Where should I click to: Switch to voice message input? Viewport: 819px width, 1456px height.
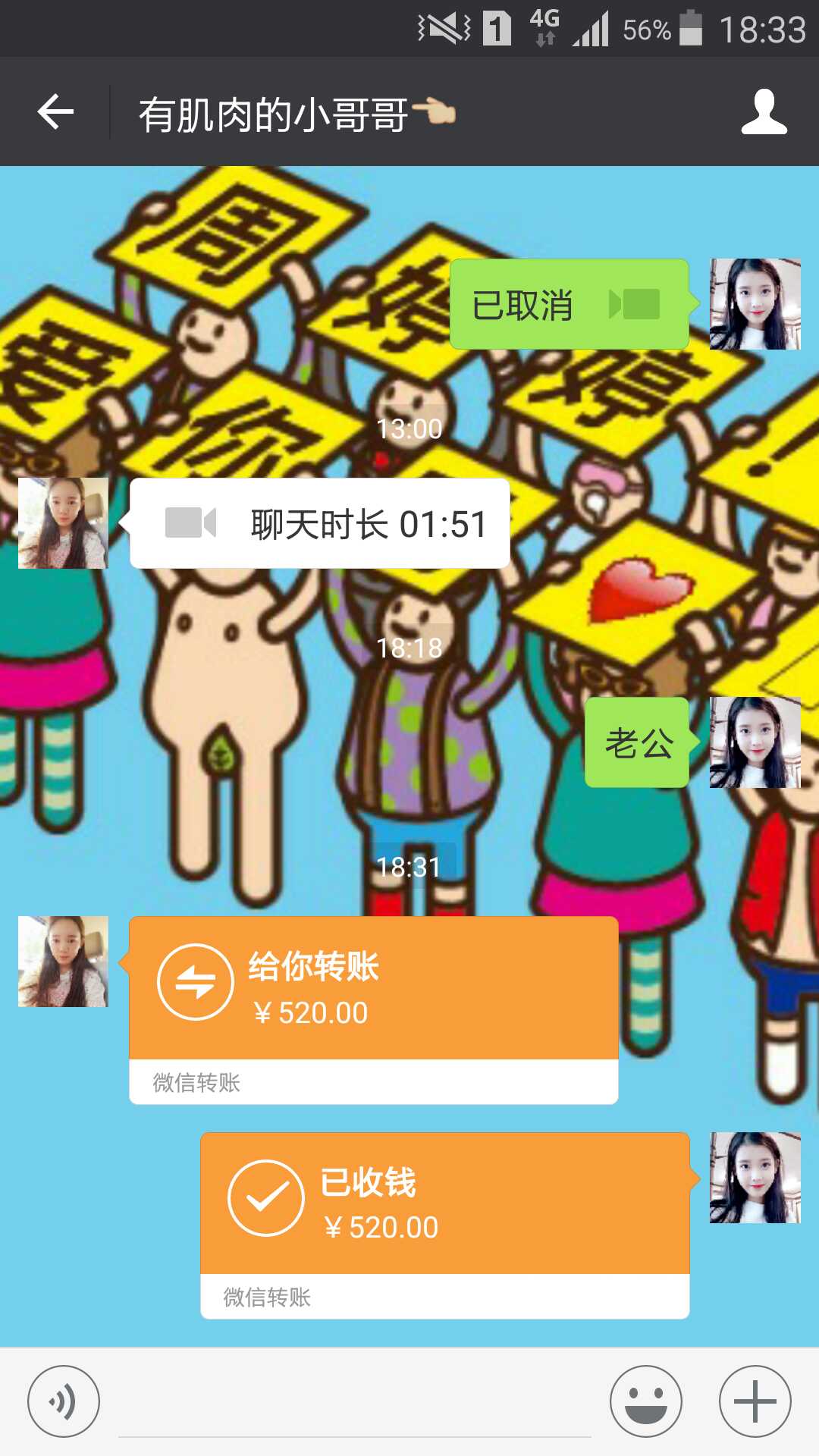tap(64, 1401)
